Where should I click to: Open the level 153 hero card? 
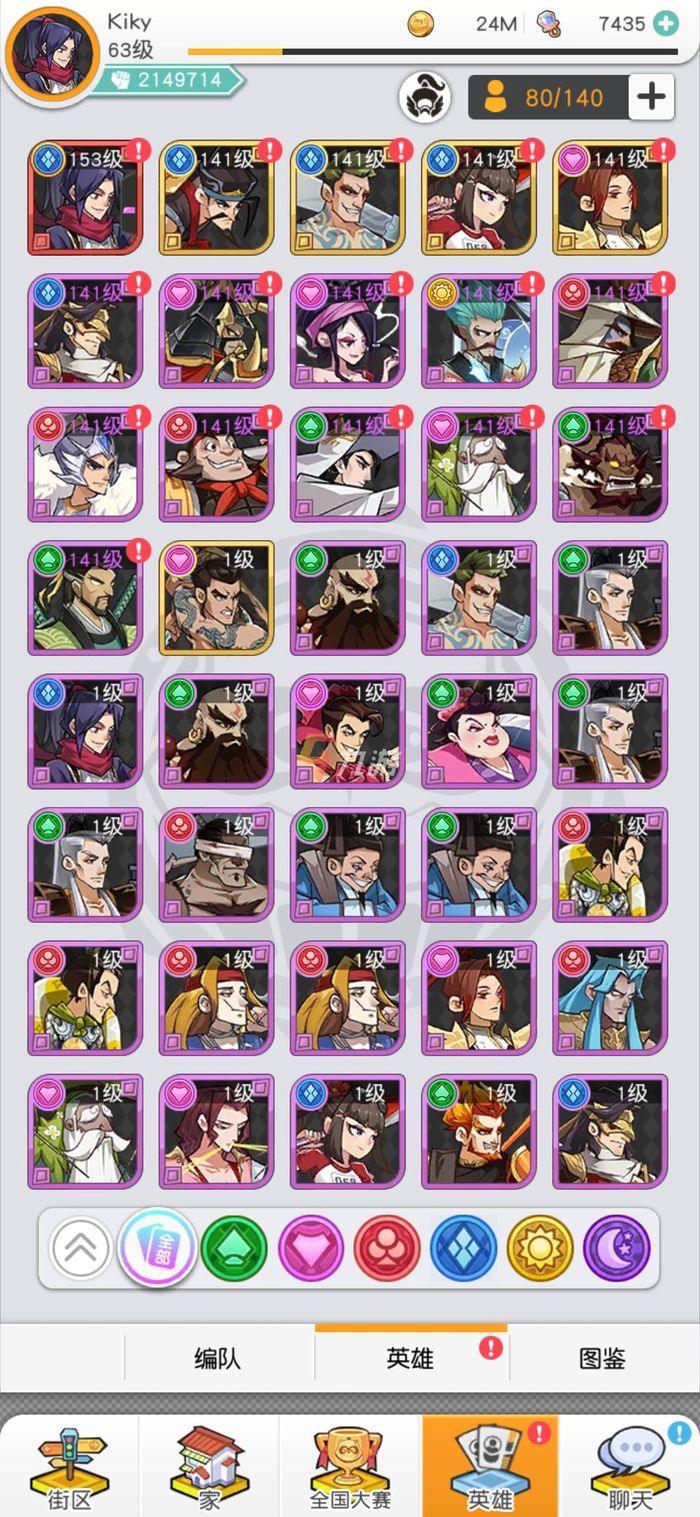85,198
